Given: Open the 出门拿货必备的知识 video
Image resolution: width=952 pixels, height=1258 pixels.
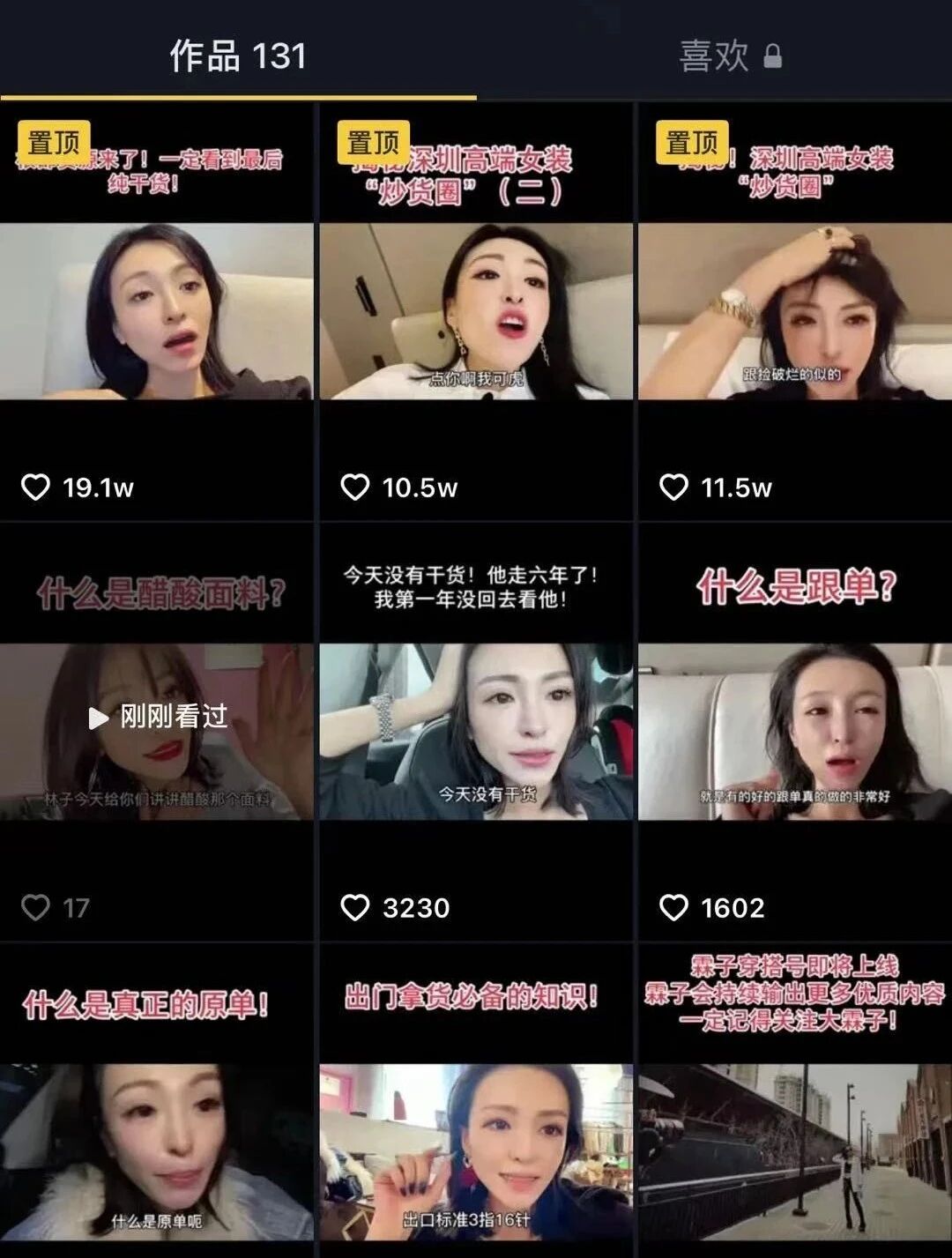Looking at the screenshot, I should (x=476, y=1146).
